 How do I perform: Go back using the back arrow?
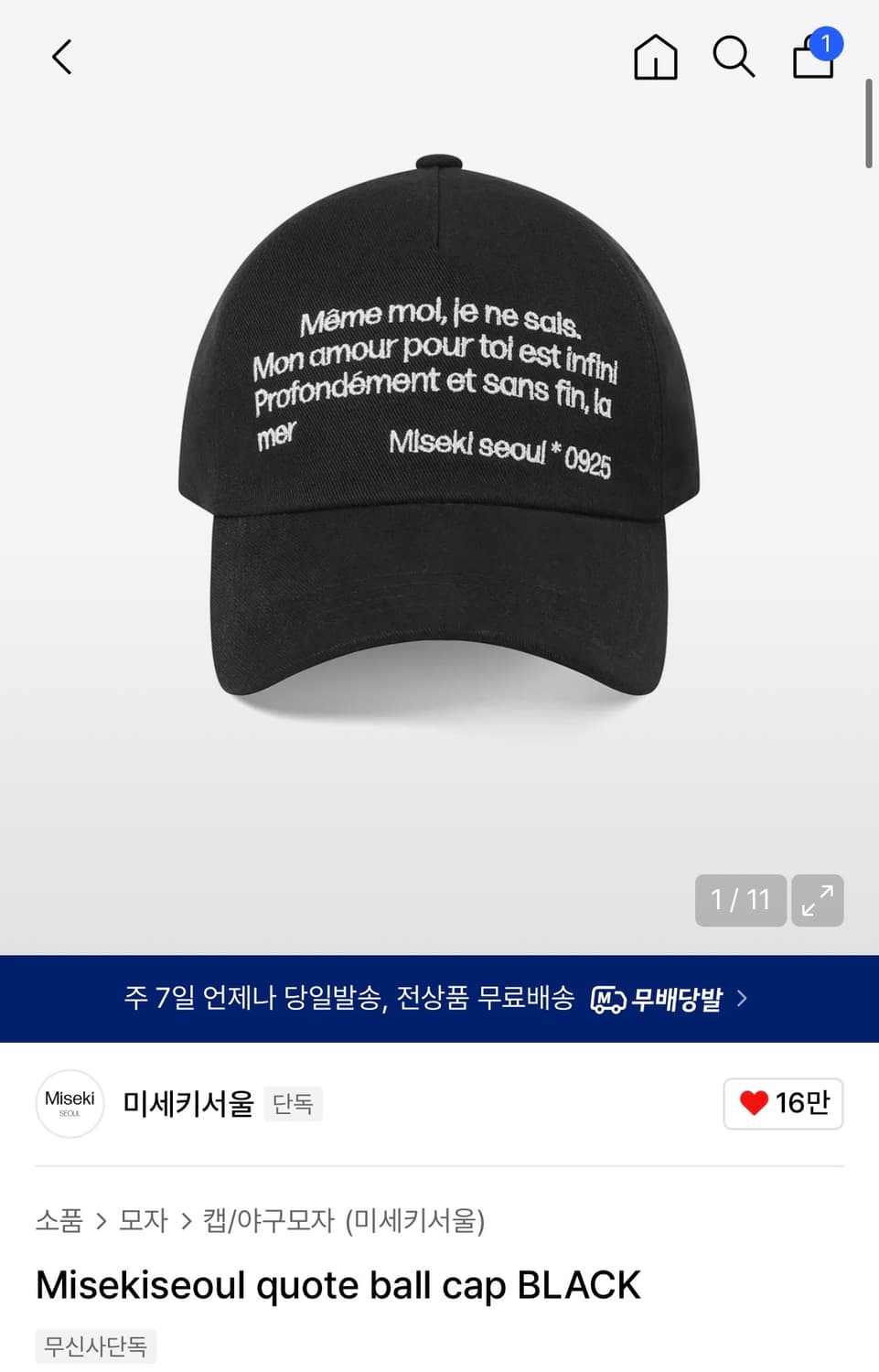61,56
